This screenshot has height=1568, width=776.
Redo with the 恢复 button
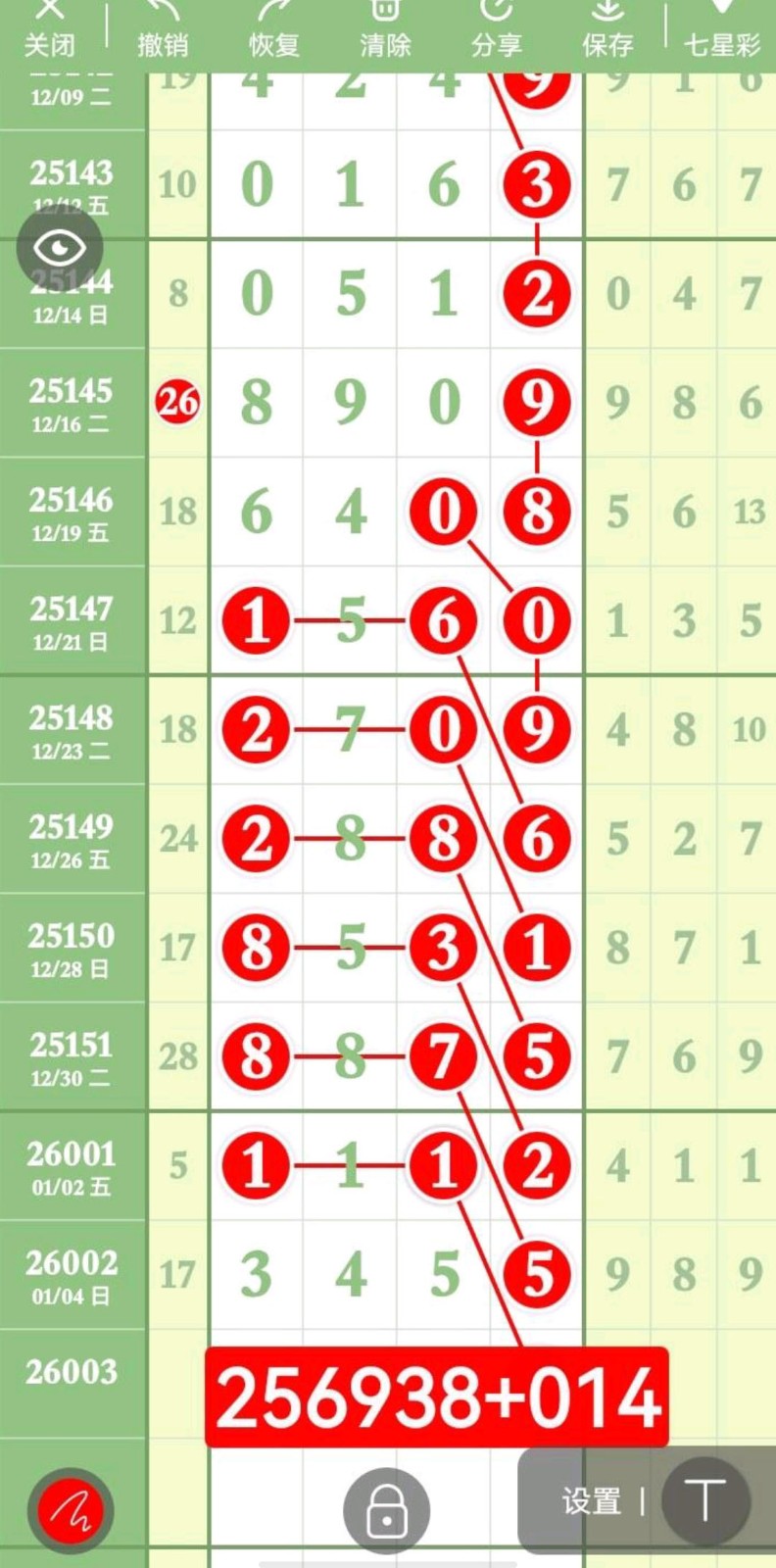273,29
